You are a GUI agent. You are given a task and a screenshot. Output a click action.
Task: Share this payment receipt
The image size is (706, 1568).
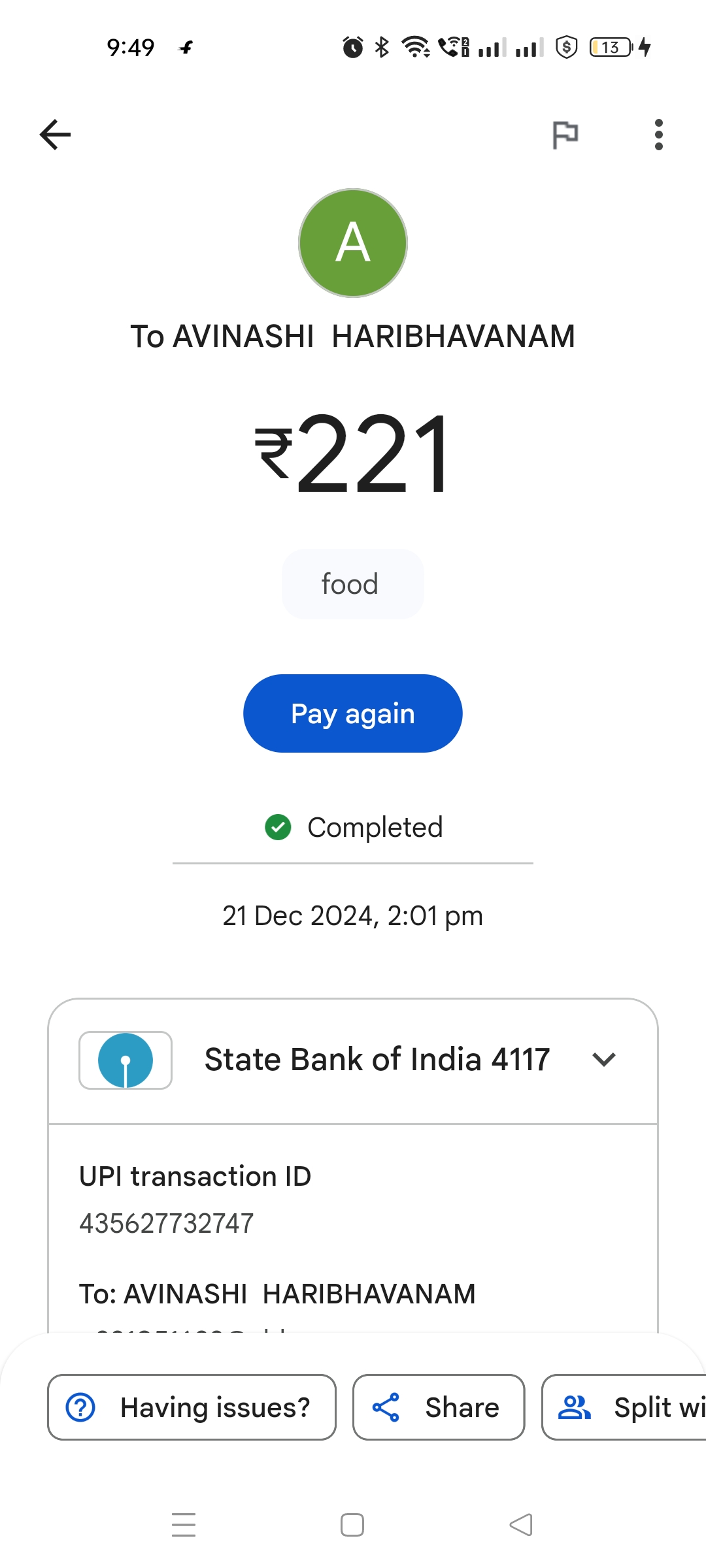439,1407
